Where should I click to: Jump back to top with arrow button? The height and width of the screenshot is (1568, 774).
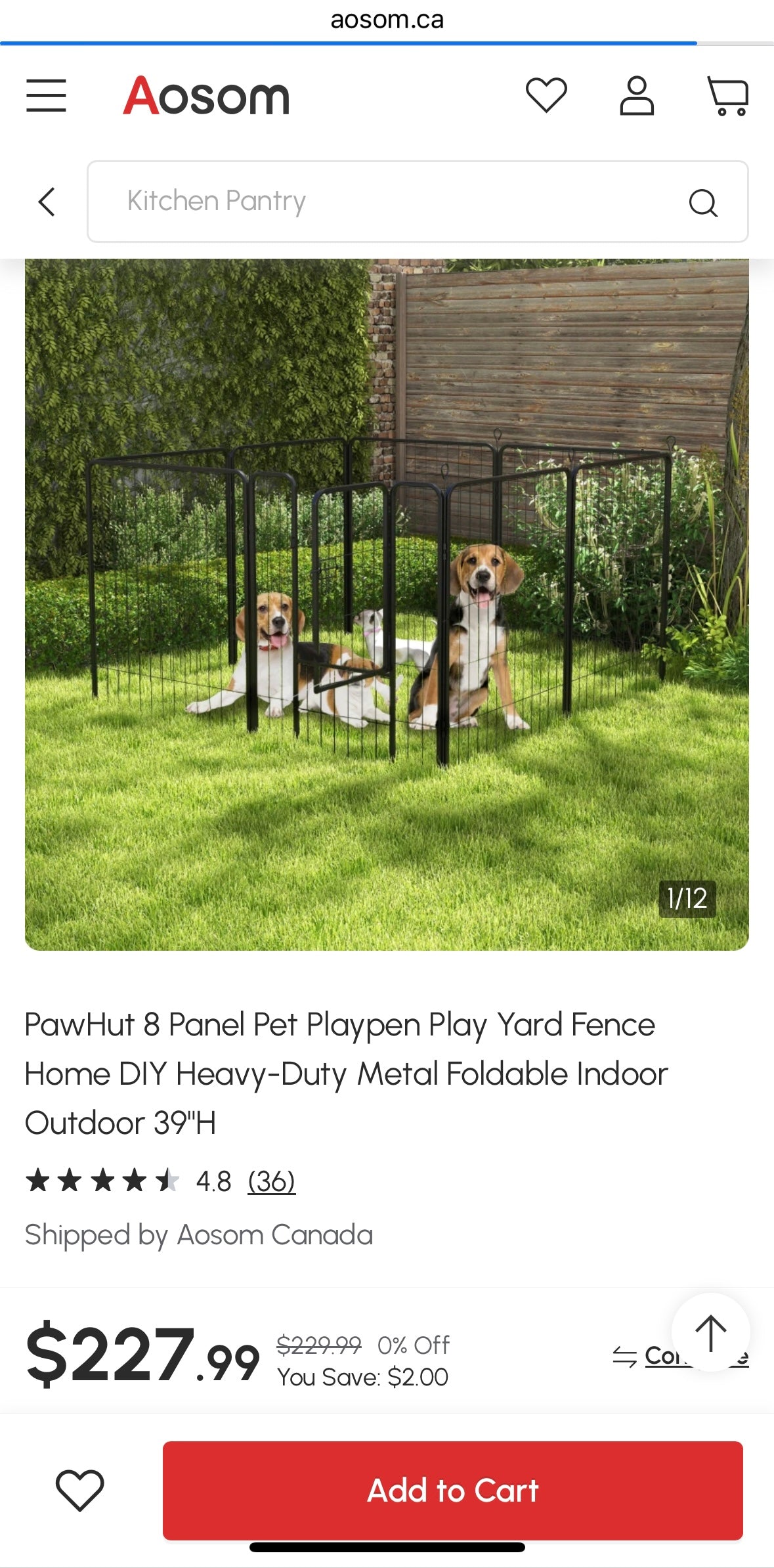(710, 1332)
